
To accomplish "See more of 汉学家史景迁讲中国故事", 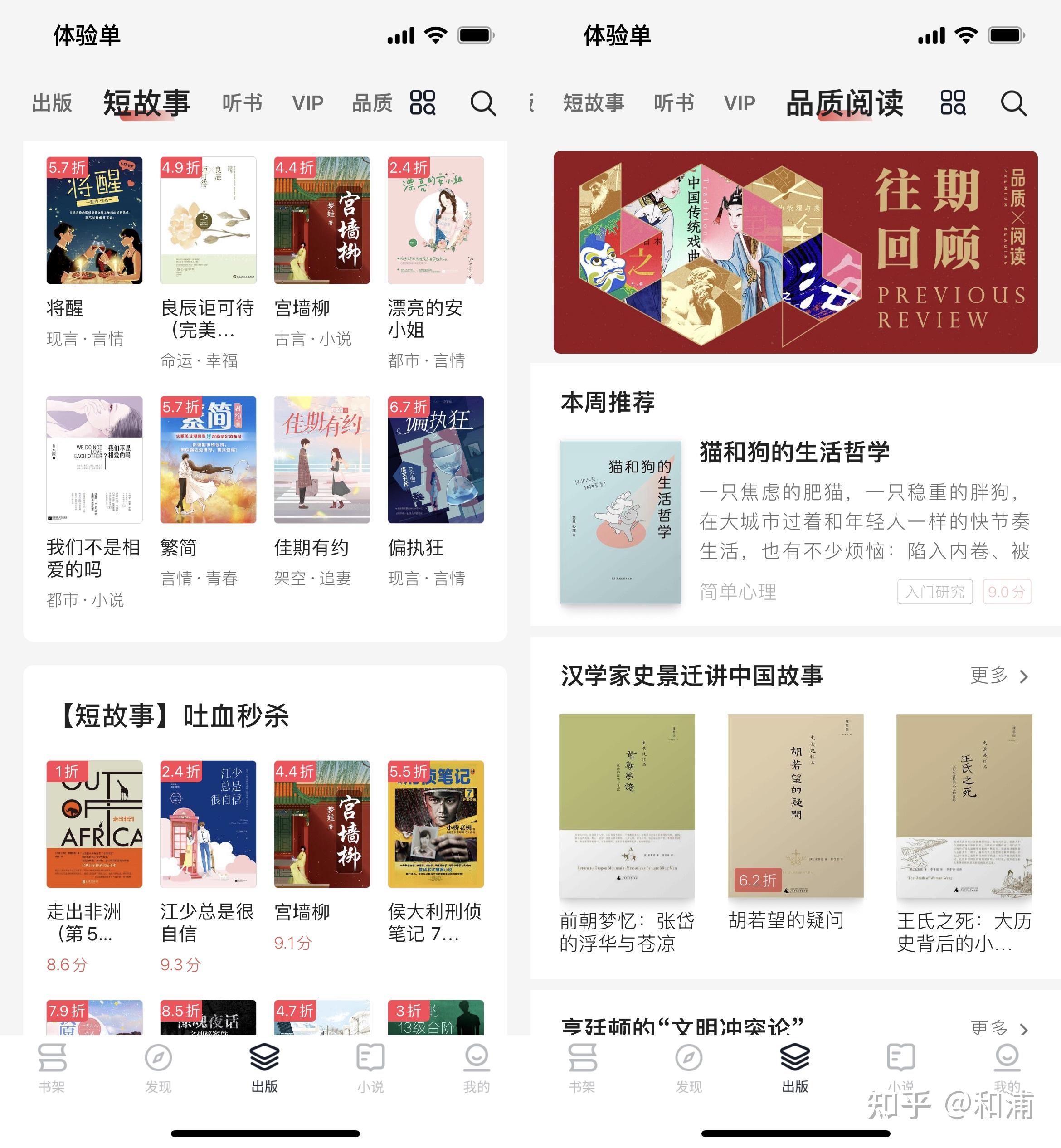I will pos(999,676).
